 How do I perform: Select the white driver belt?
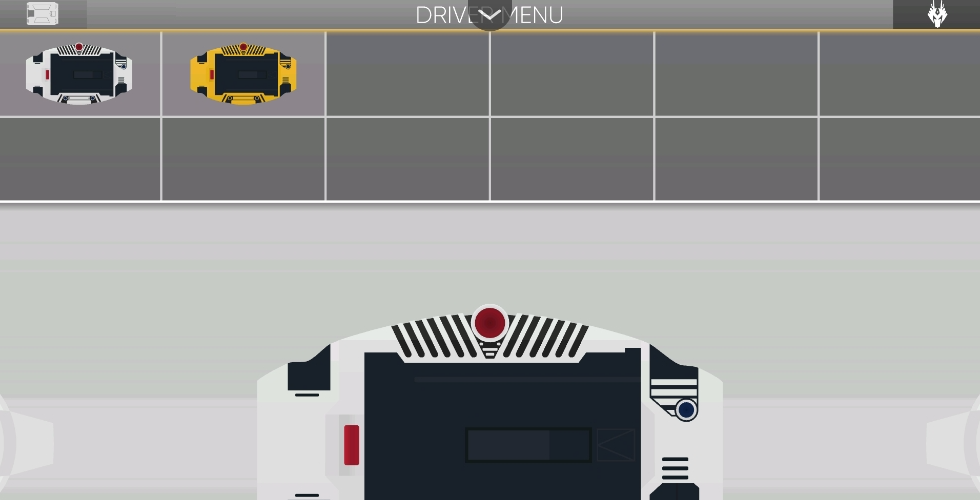(79, 74)
